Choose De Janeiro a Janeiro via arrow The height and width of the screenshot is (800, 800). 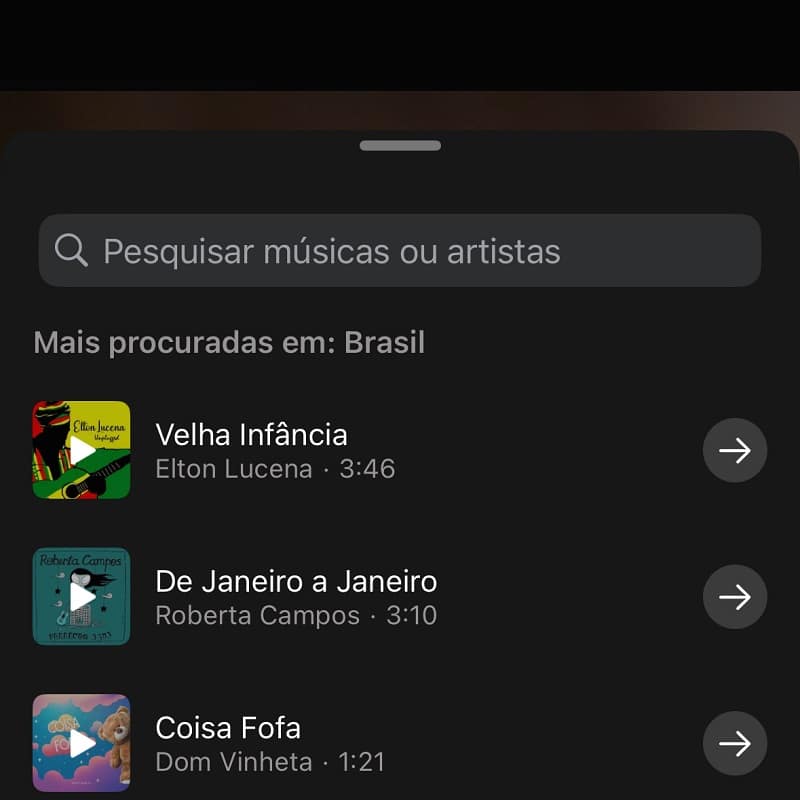(x=735, y=597)
